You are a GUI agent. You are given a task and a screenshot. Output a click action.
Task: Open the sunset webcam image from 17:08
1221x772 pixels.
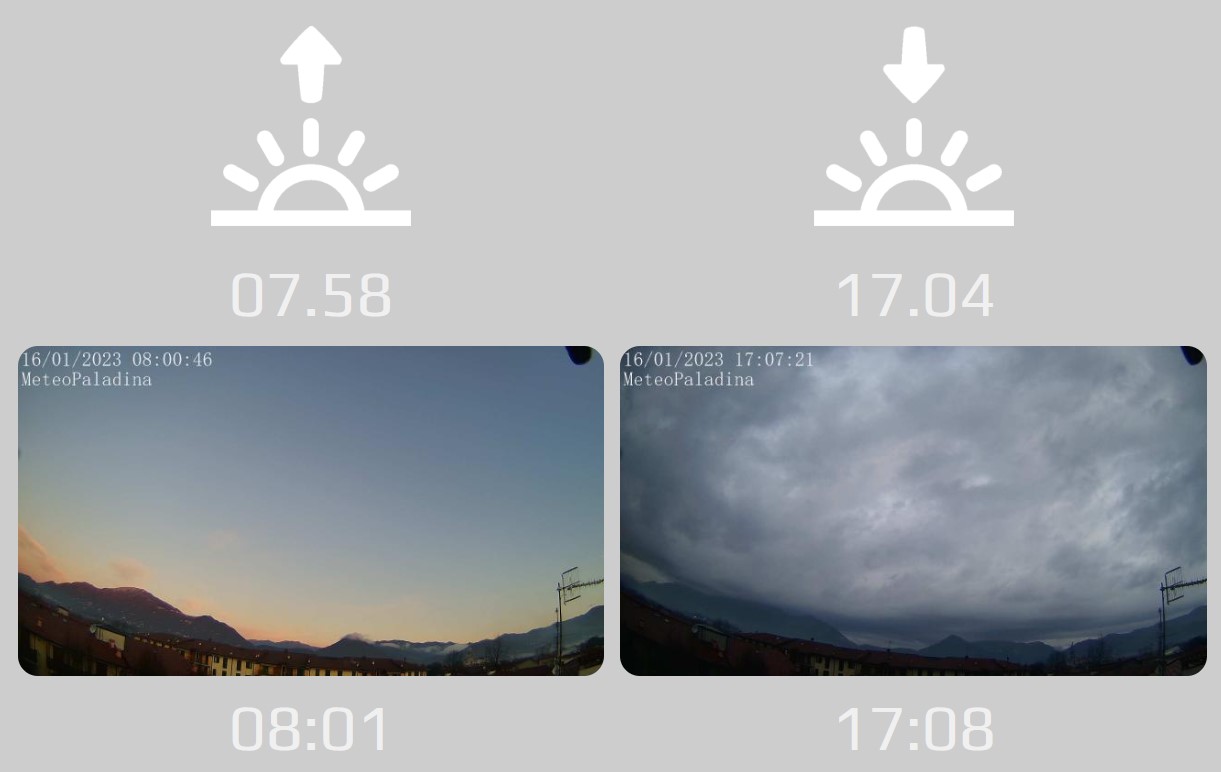(913, 510)
